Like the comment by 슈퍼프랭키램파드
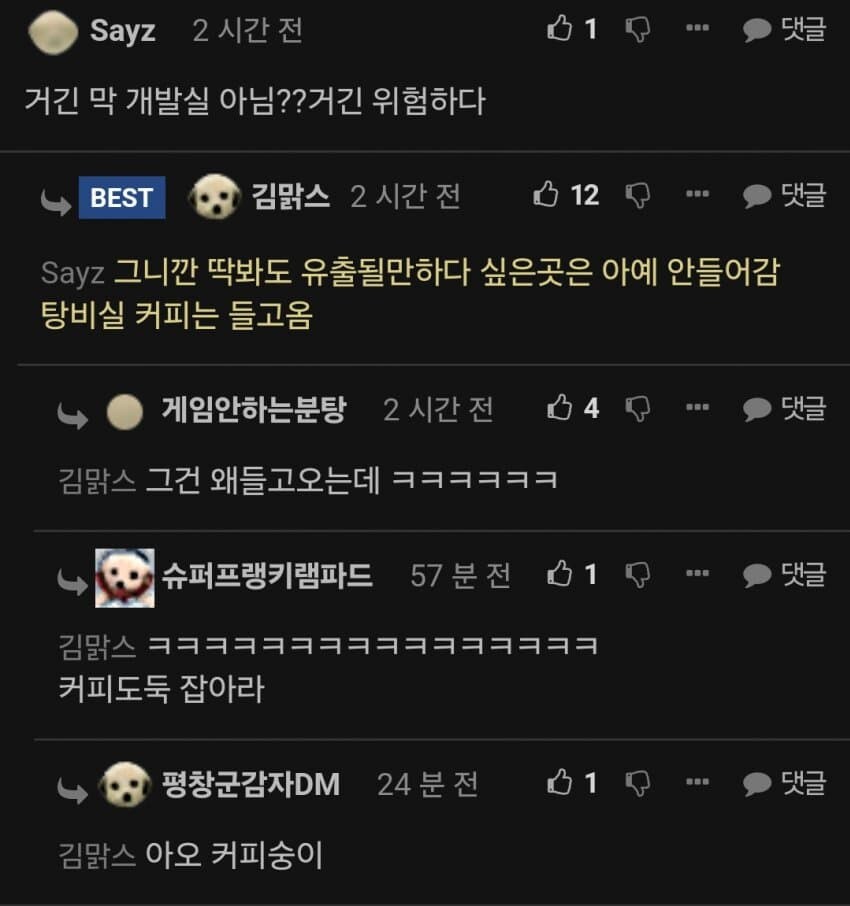850x906 pixels. point(560,573)
